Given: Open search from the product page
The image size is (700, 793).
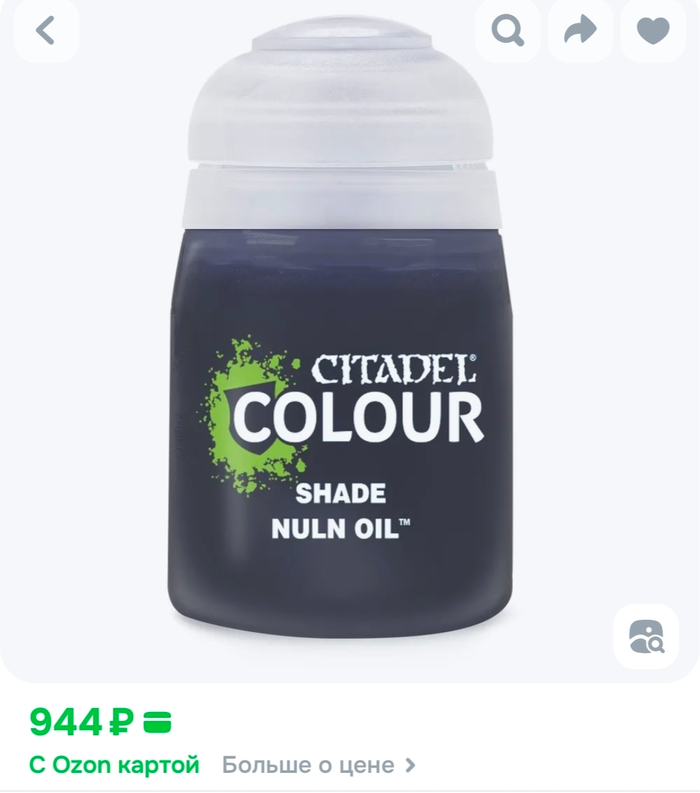Looking at the screenshot, I should [507, 31].
